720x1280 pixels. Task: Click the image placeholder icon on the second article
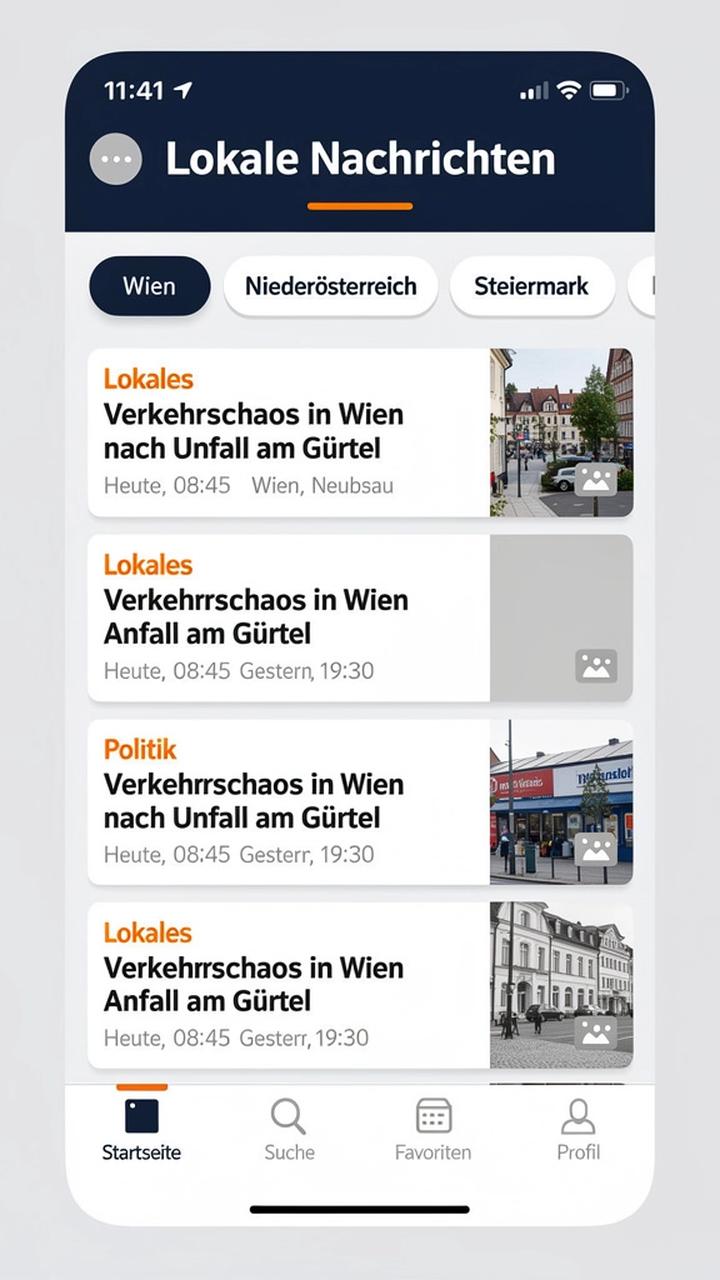coord(595,665)
